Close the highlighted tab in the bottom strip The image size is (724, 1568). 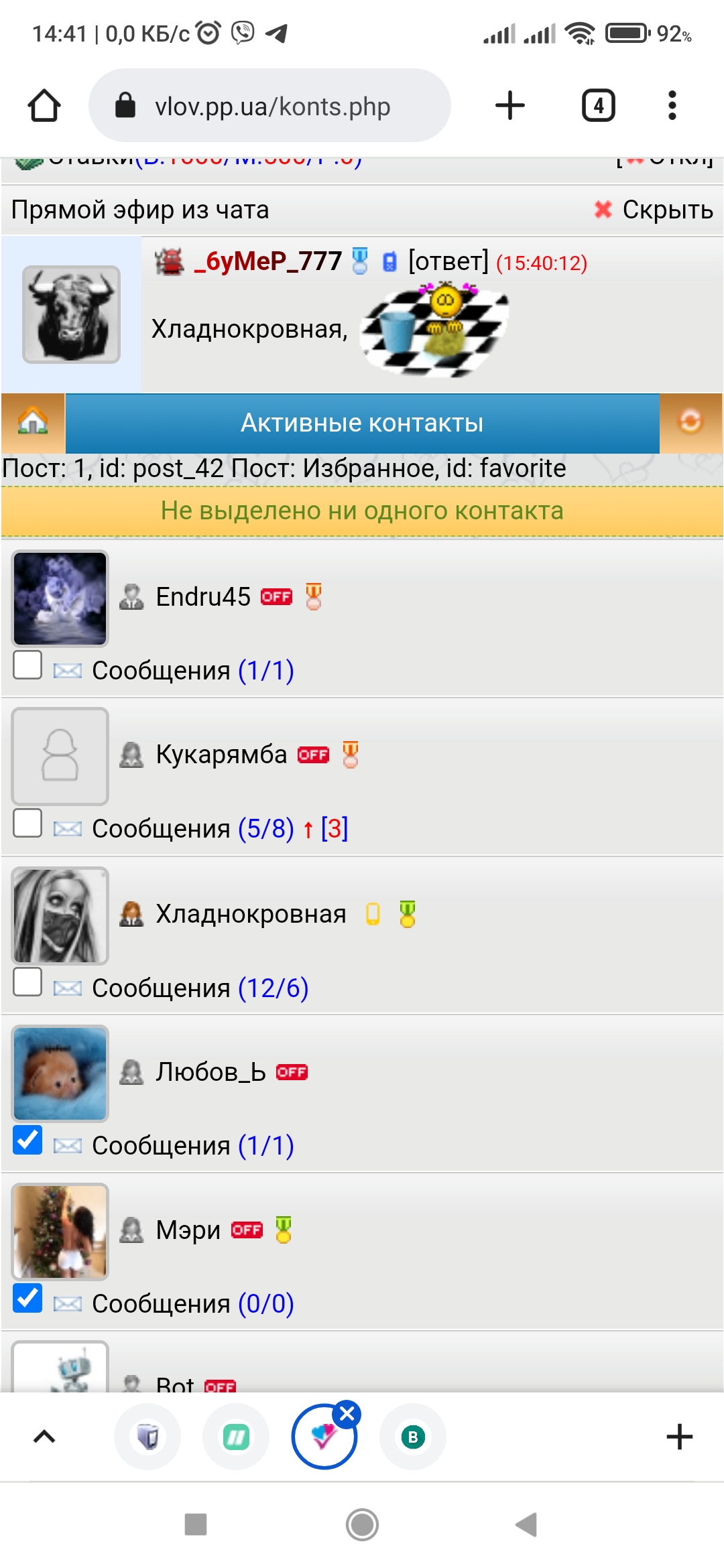pyautogui.click(x=347, y=1414)
